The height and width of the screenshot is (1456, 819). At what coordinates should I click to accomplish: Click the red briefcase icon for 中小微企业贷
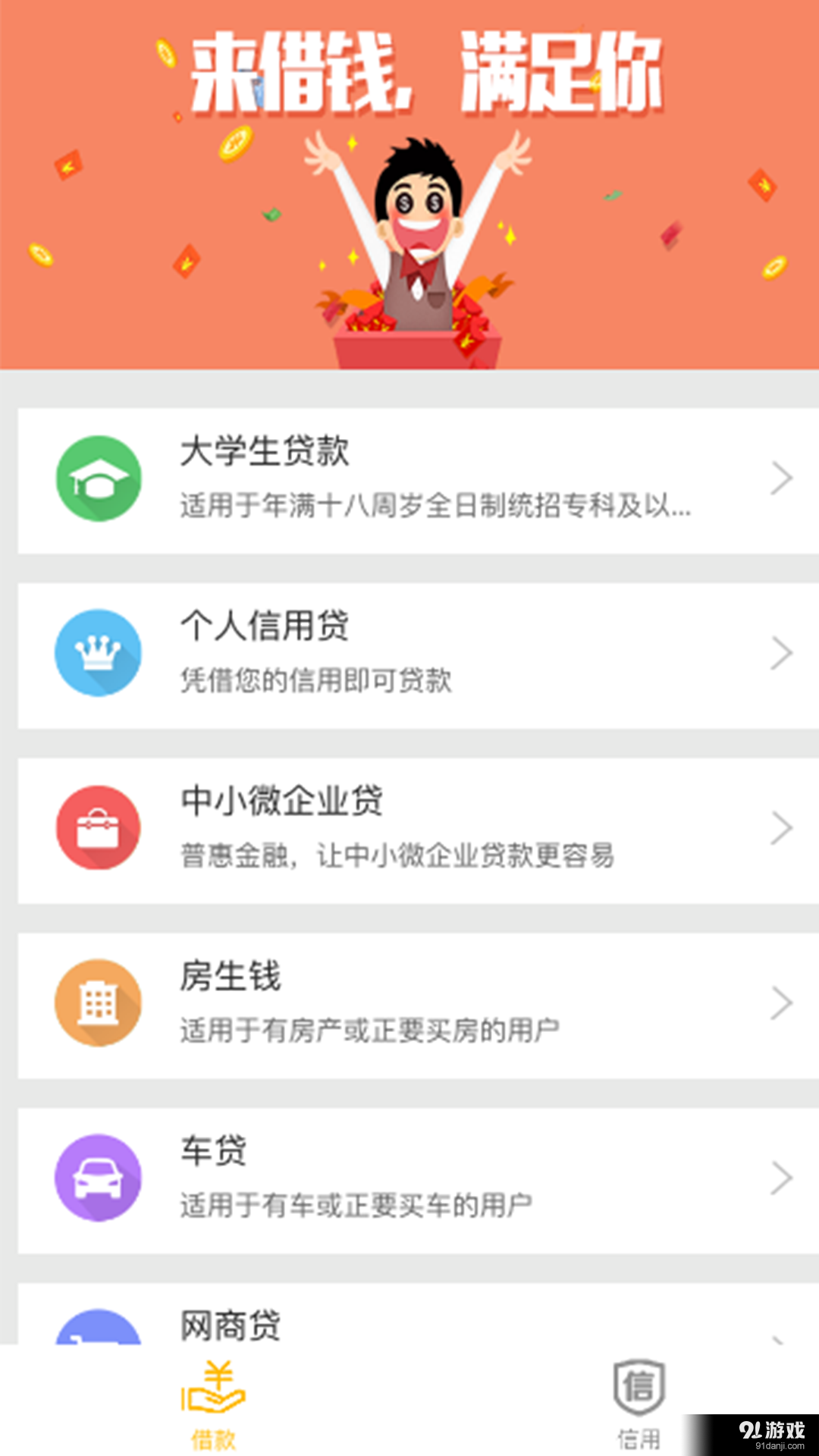click(x=98, y=827)
